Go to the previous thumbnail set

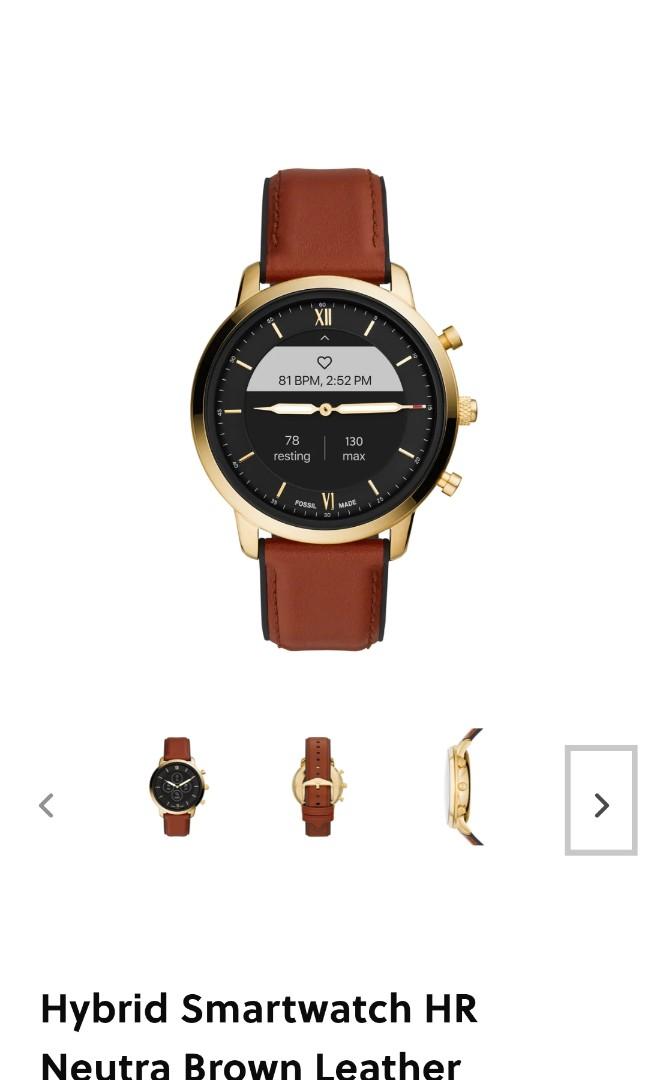(x=46, y=805)
